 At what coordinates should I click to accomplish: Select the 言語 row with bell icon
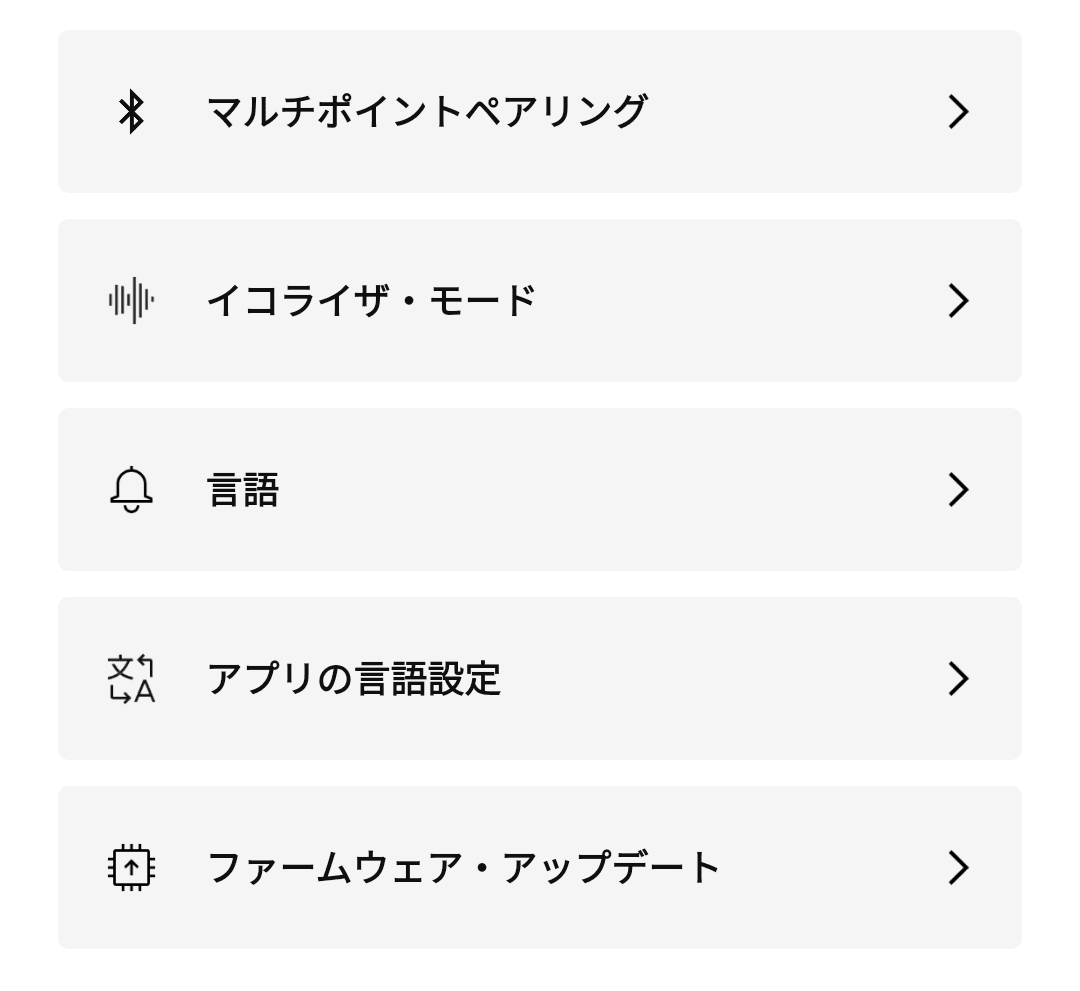[x=540, y=489]
